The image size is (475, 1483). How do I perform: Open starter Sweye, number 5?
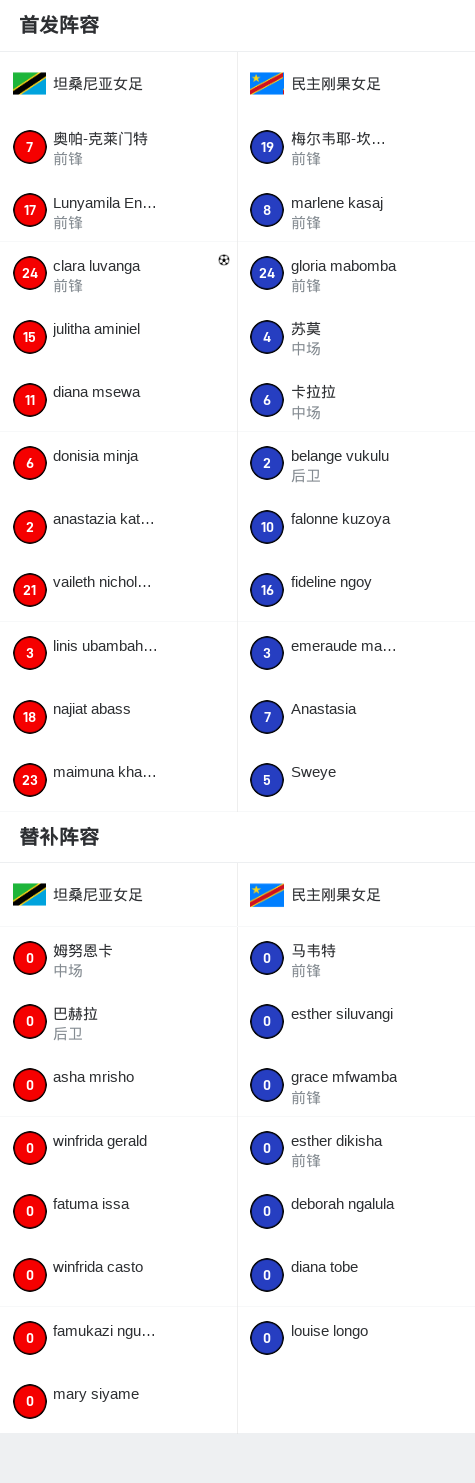tap(356, 780)
